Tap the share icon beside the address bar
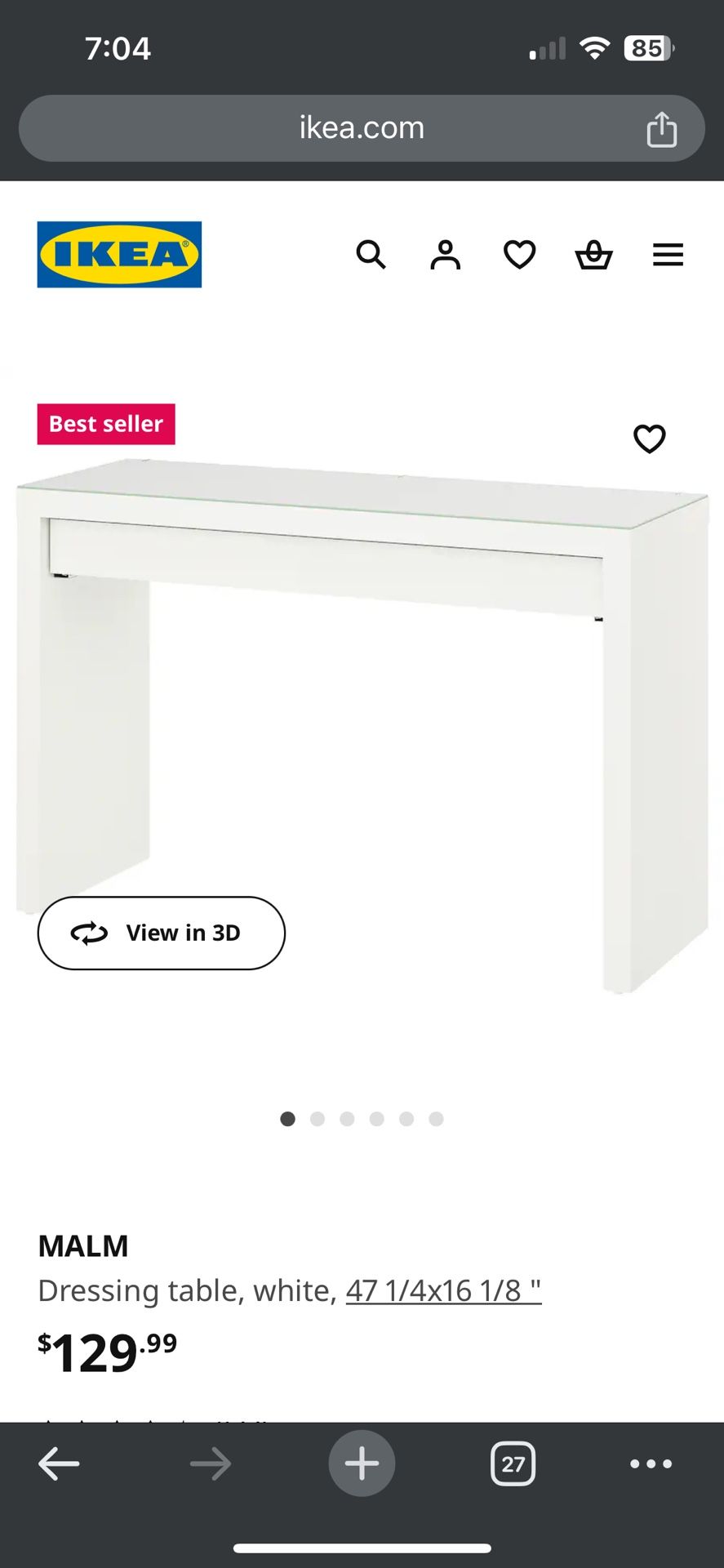The image size is (724, 1568). (x=661, y=127)
